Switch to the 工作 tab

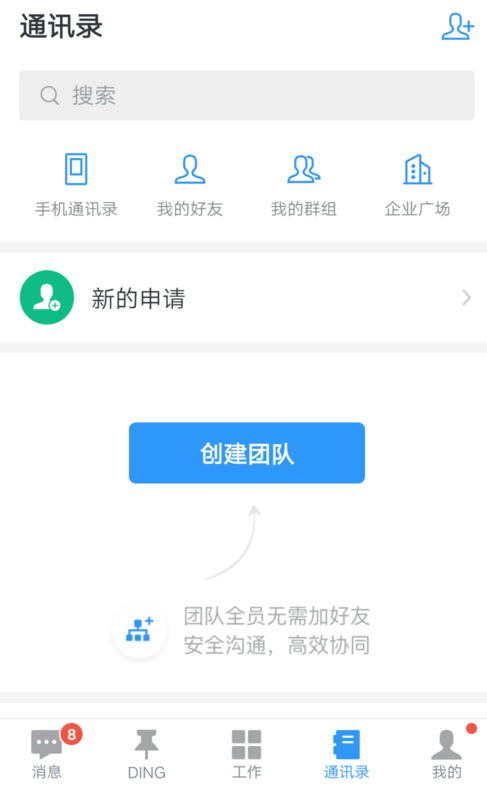click(246, 753)
